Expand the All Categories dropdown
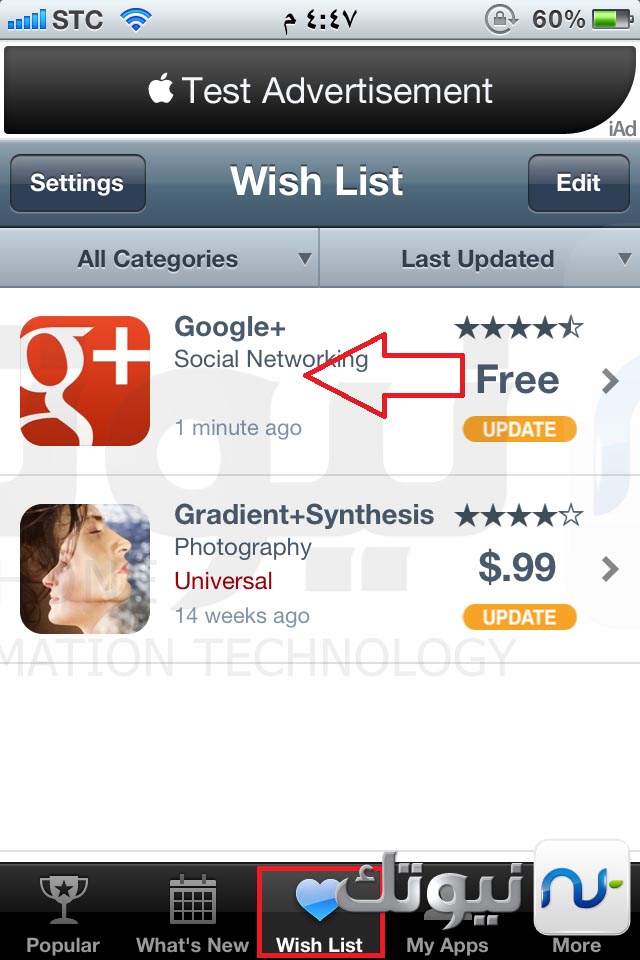Screen dimensions: 640x960 click(160, 259)
